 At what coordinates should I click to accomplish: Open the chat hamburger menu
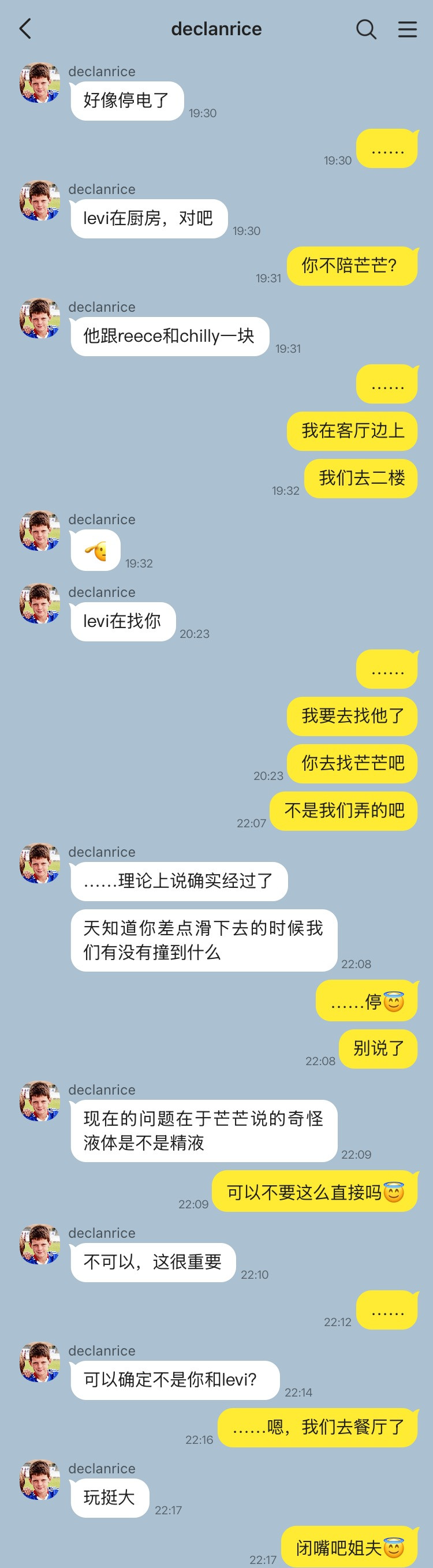[408, 29]
